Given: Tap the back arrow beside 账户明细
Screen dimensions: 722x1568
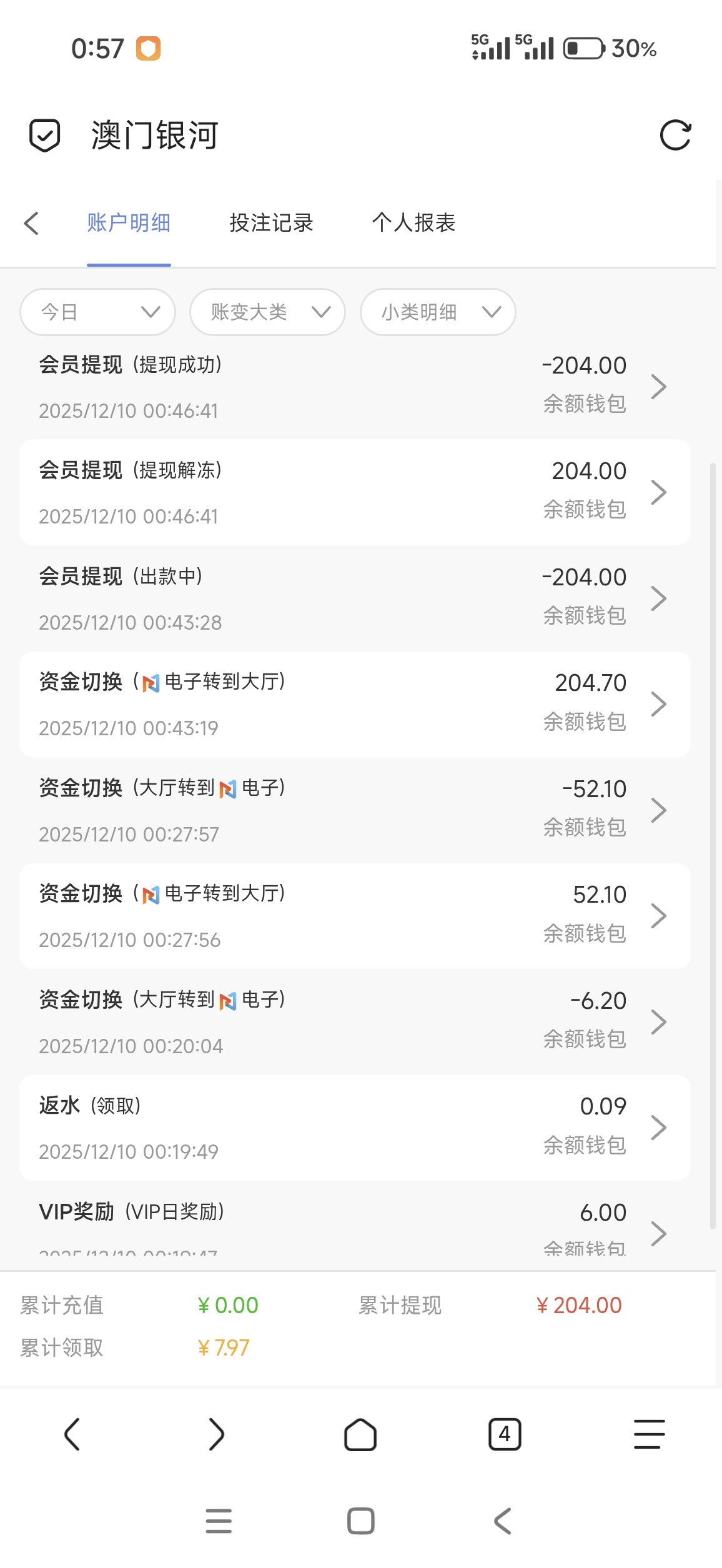Looking at the screenshot, I should [x=31, y=223].
